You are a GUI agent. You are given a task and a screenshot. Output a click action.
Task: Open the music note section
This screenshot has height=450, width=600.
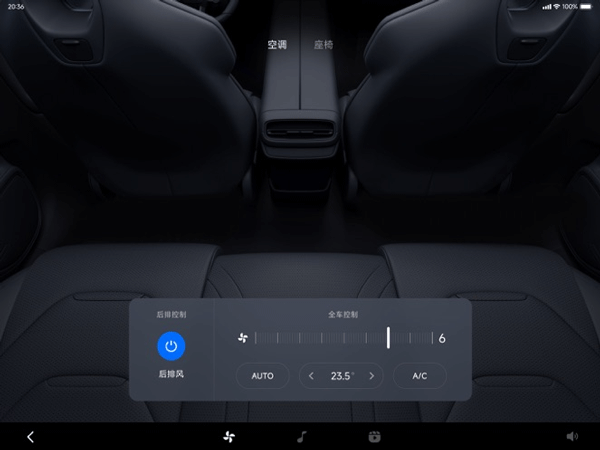tap(302, 437)
